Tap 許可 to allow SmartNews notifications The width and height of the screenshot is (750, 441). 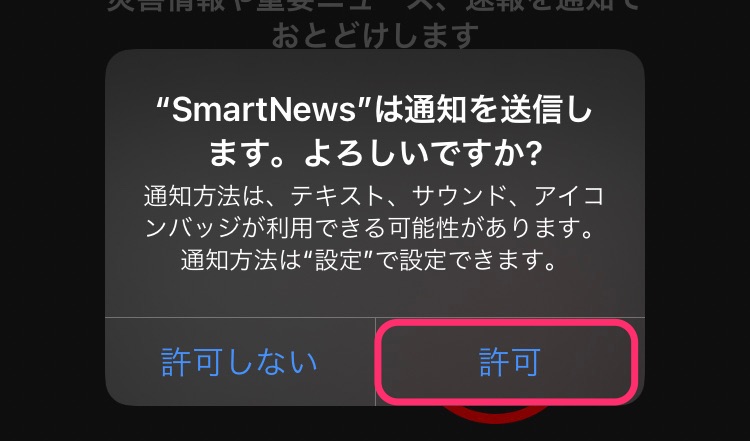click(x=508, y=362)
